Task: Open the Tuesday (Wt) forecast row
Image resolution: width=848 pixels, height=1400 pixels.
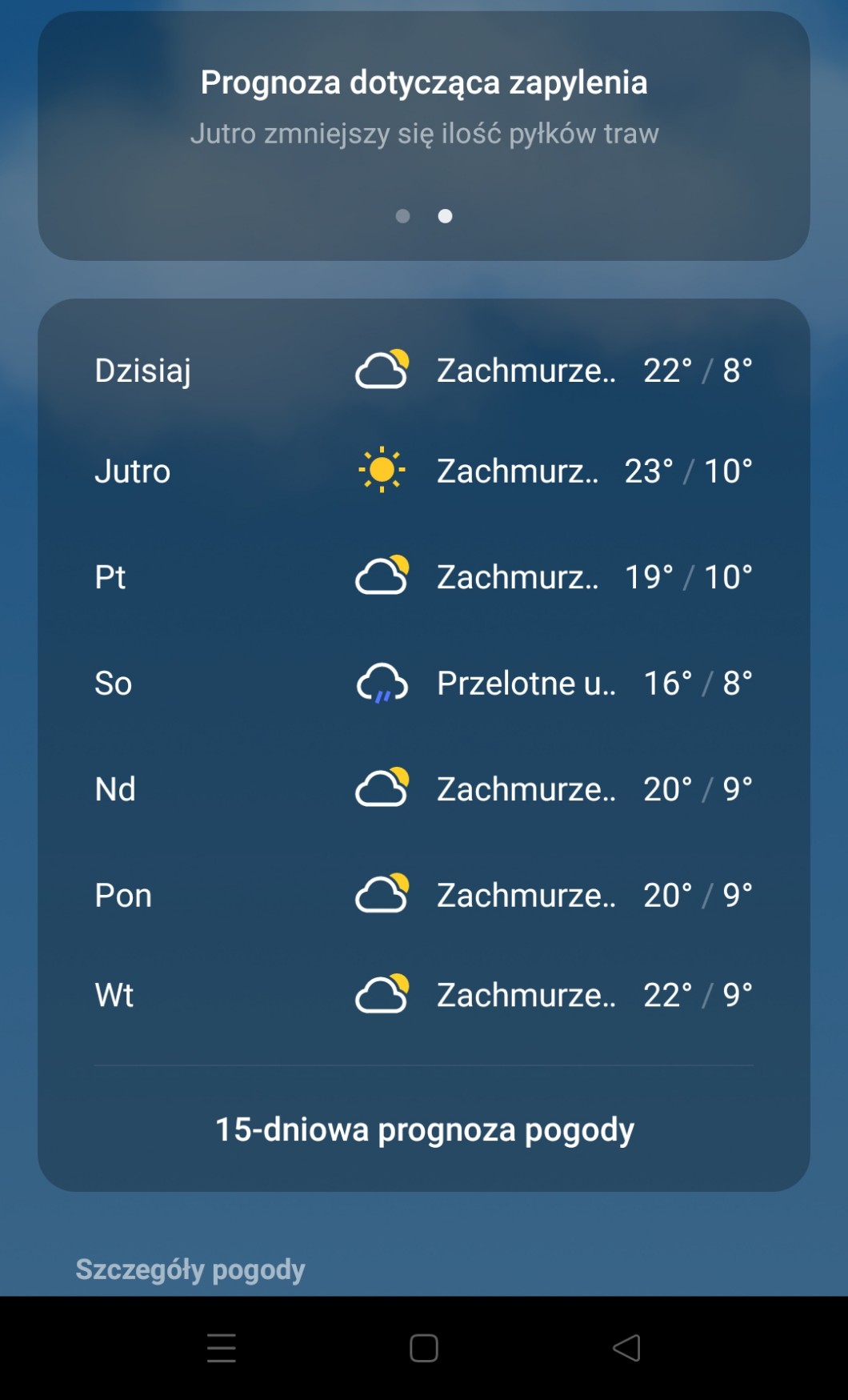Action: [423, 995]
